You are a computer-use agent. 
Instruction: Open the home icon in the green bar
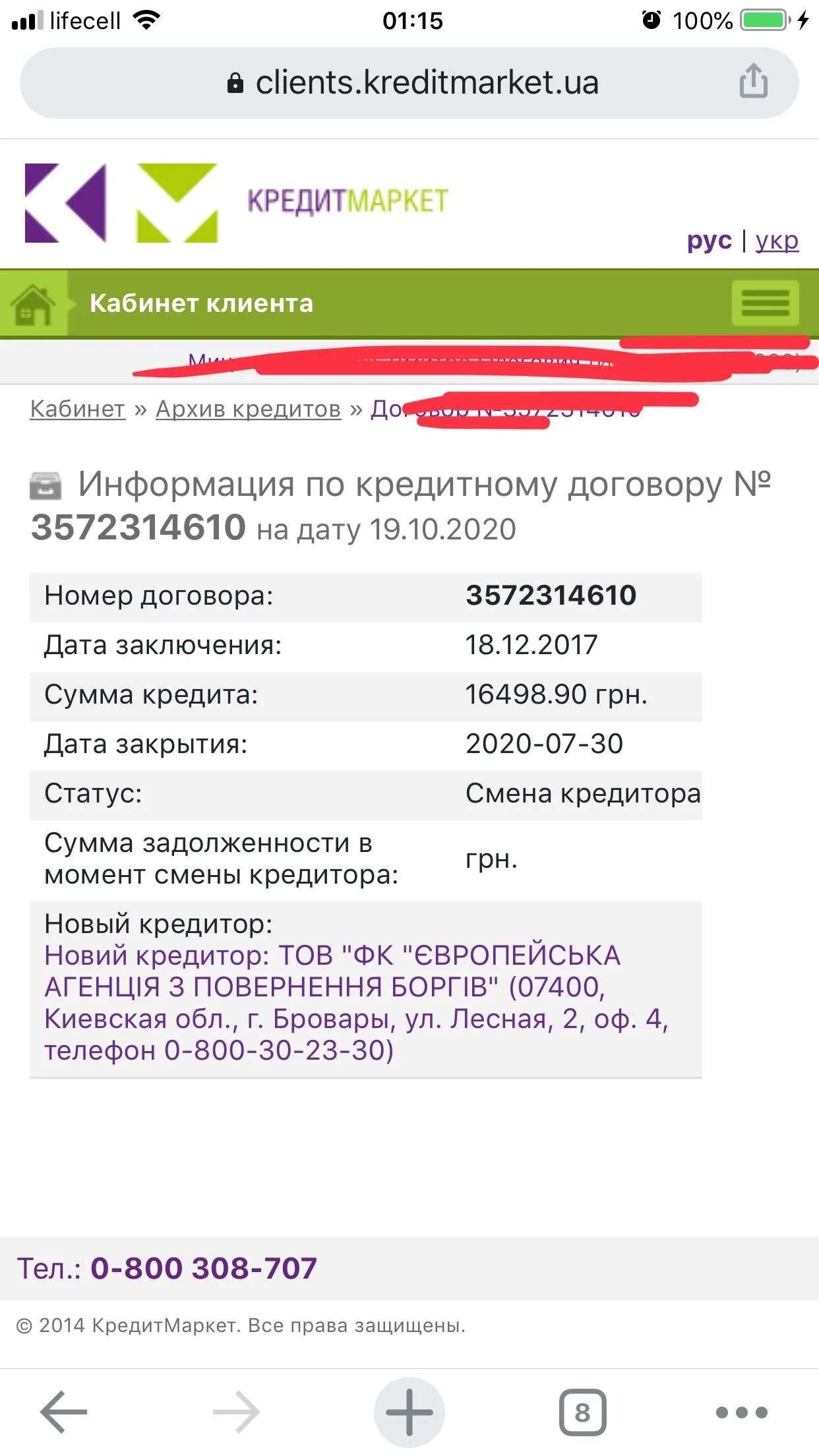[33, 304]
